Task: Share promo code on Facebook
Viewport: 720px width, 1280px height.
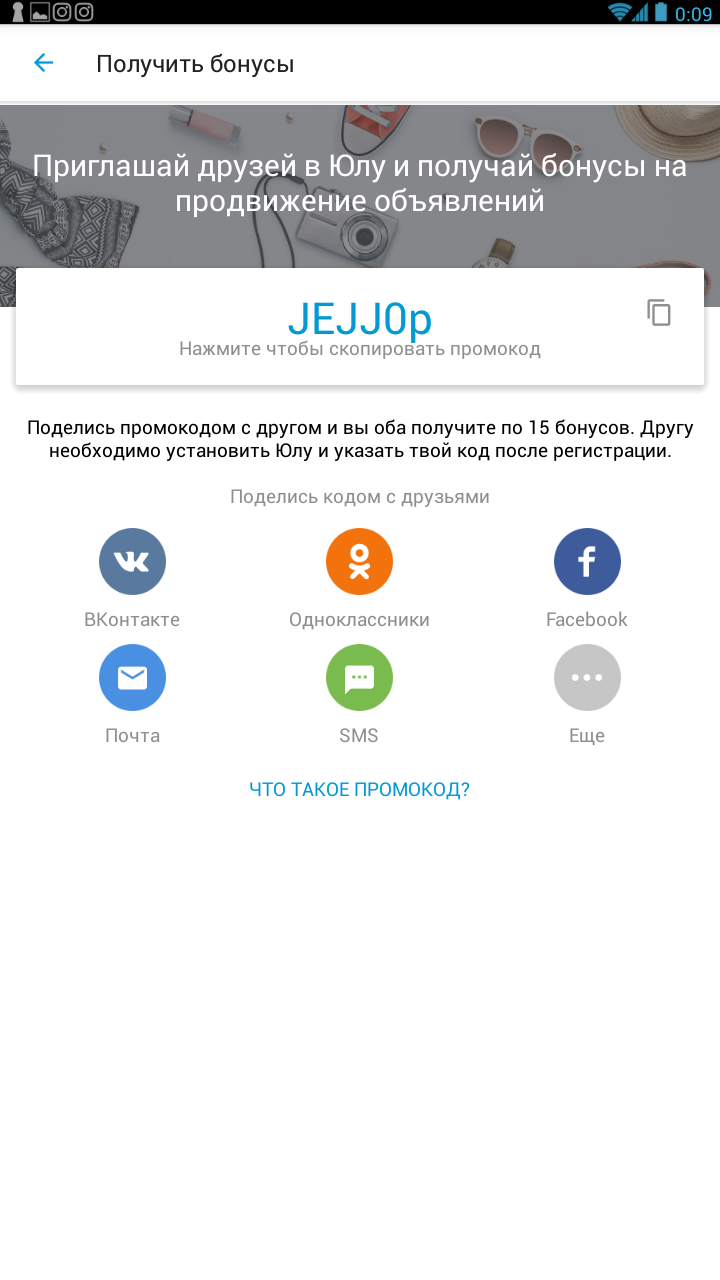Action: (x=587, y=562)
